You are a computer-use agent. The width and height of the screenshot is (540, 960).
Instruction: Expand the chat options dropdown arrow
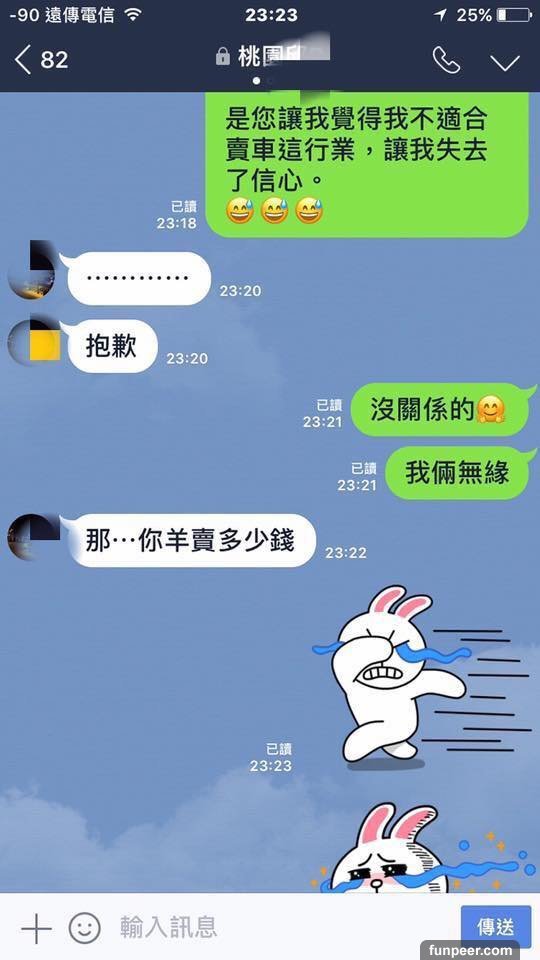tap(505, 61)
